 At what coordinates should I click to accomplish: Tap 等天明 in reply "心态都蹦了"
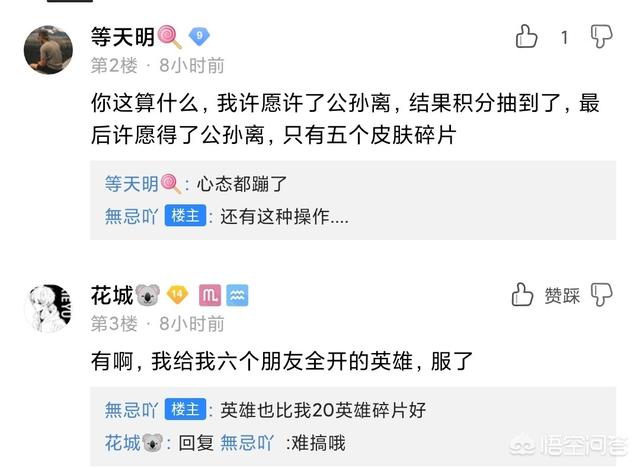tap(131, 184)
